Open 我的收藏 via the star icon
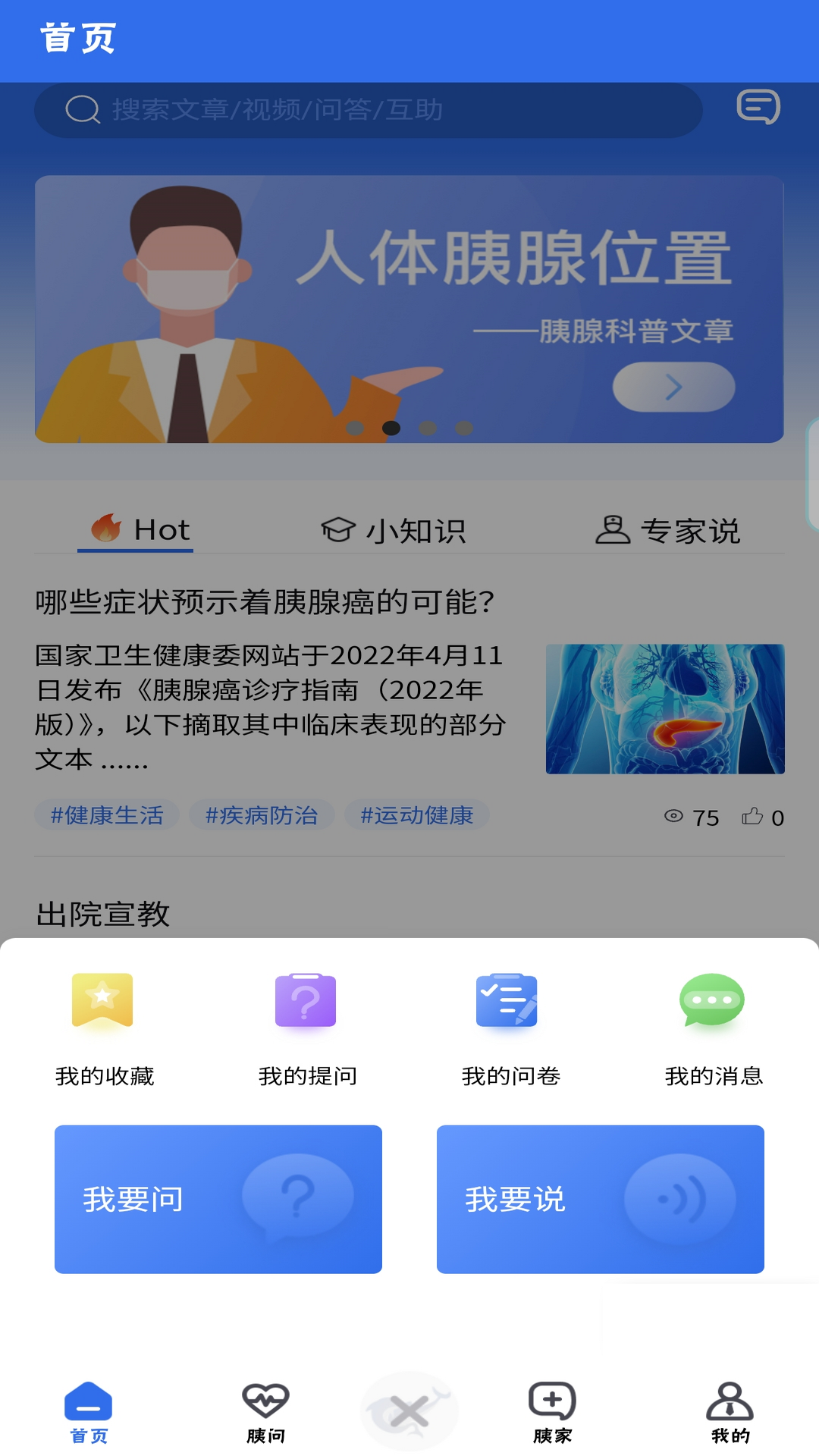 (102, 1001)
